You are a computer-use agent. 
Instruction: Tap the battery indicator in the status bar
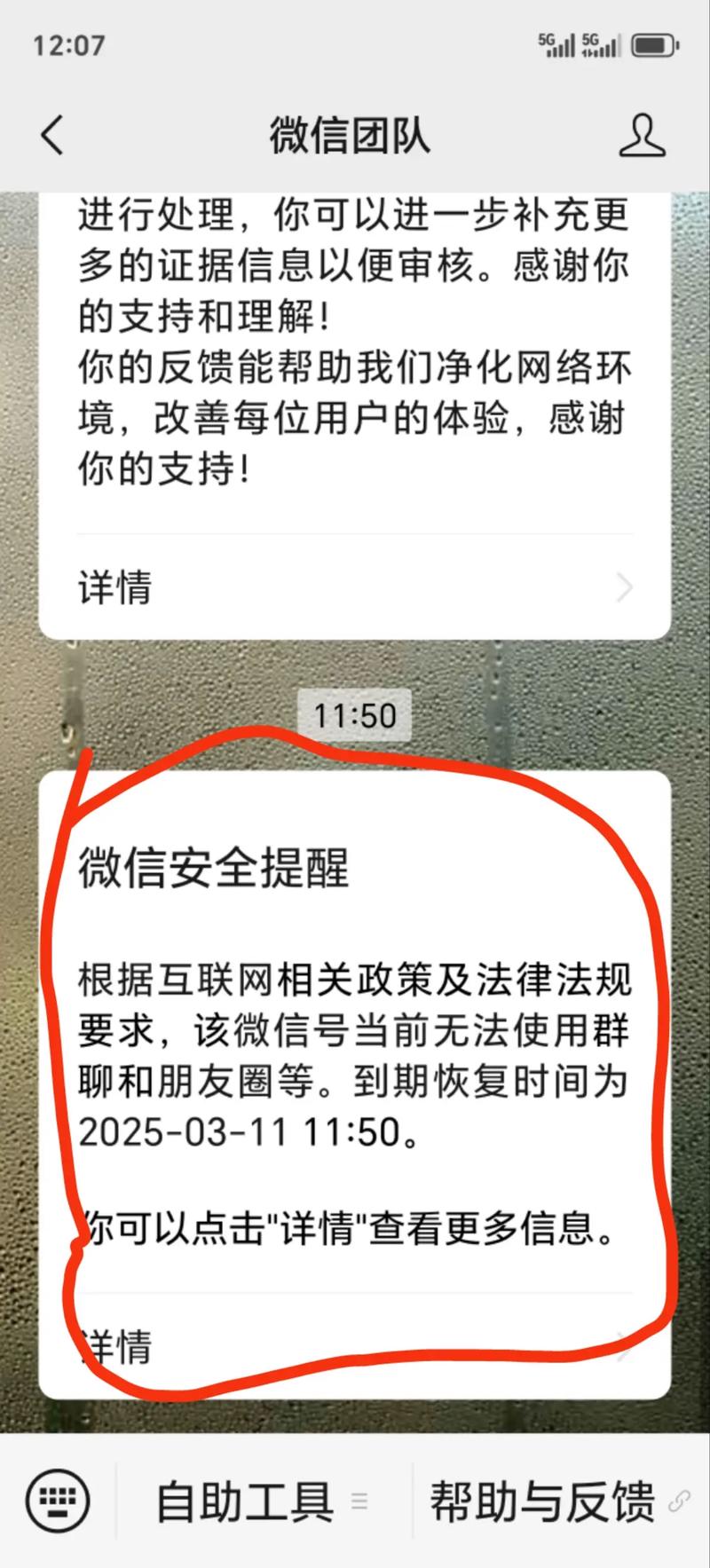[654, 43]
